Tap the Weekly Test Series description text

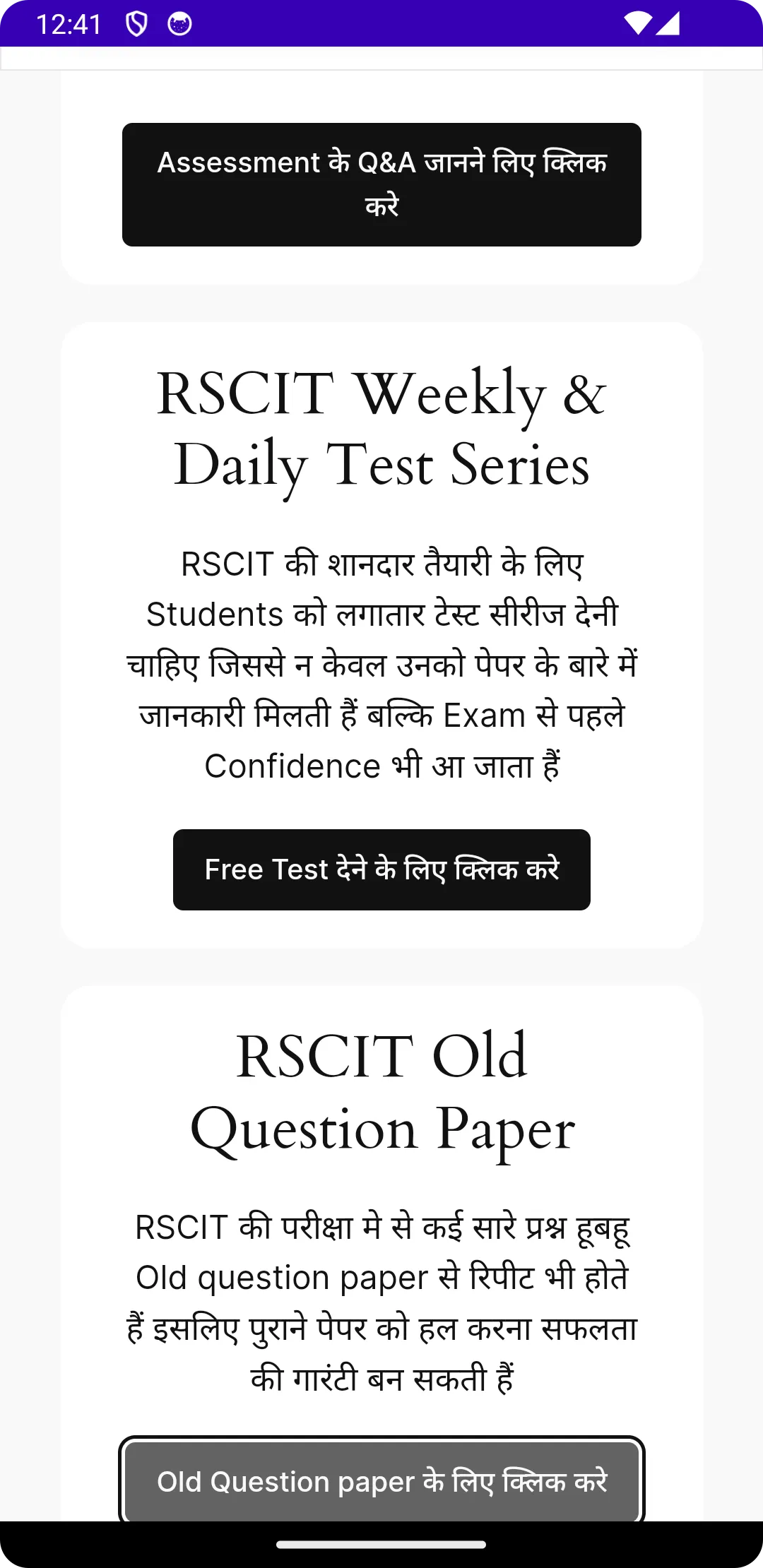[381, 664]
